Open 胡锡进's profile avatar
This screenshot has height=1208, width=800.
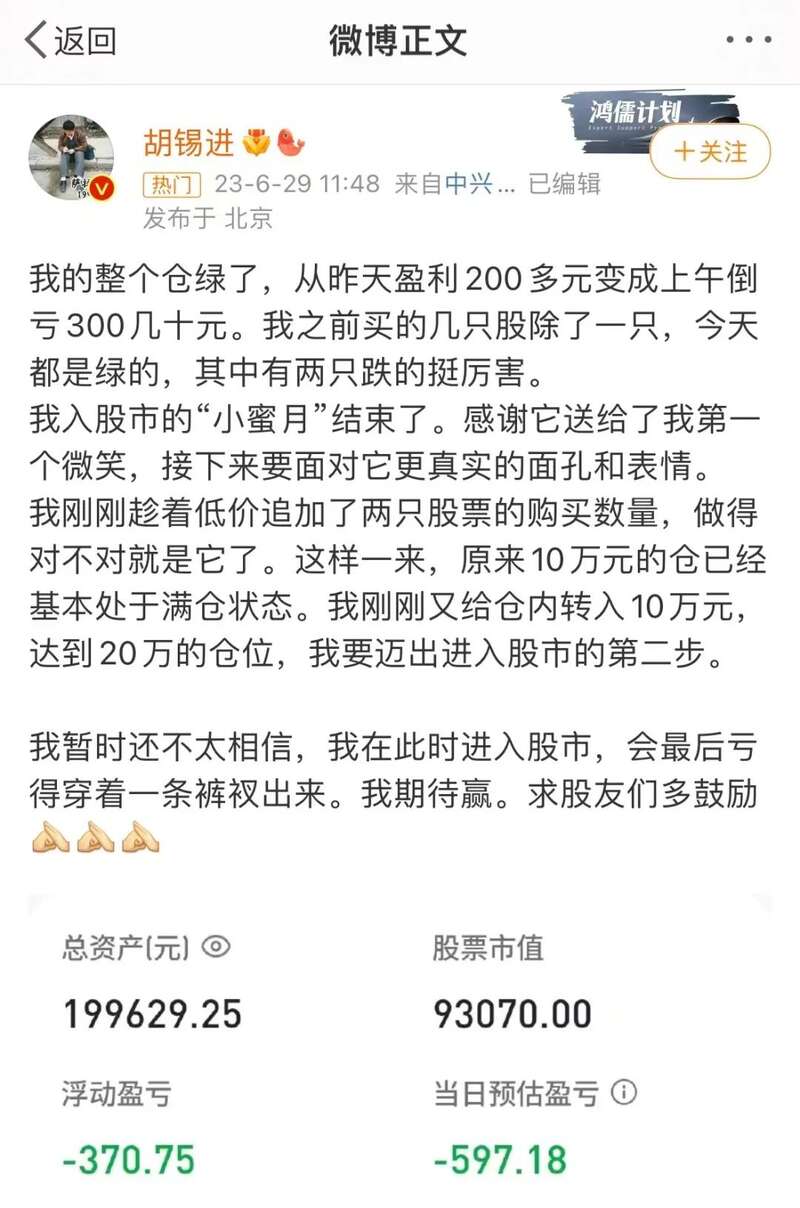(71, 158)
